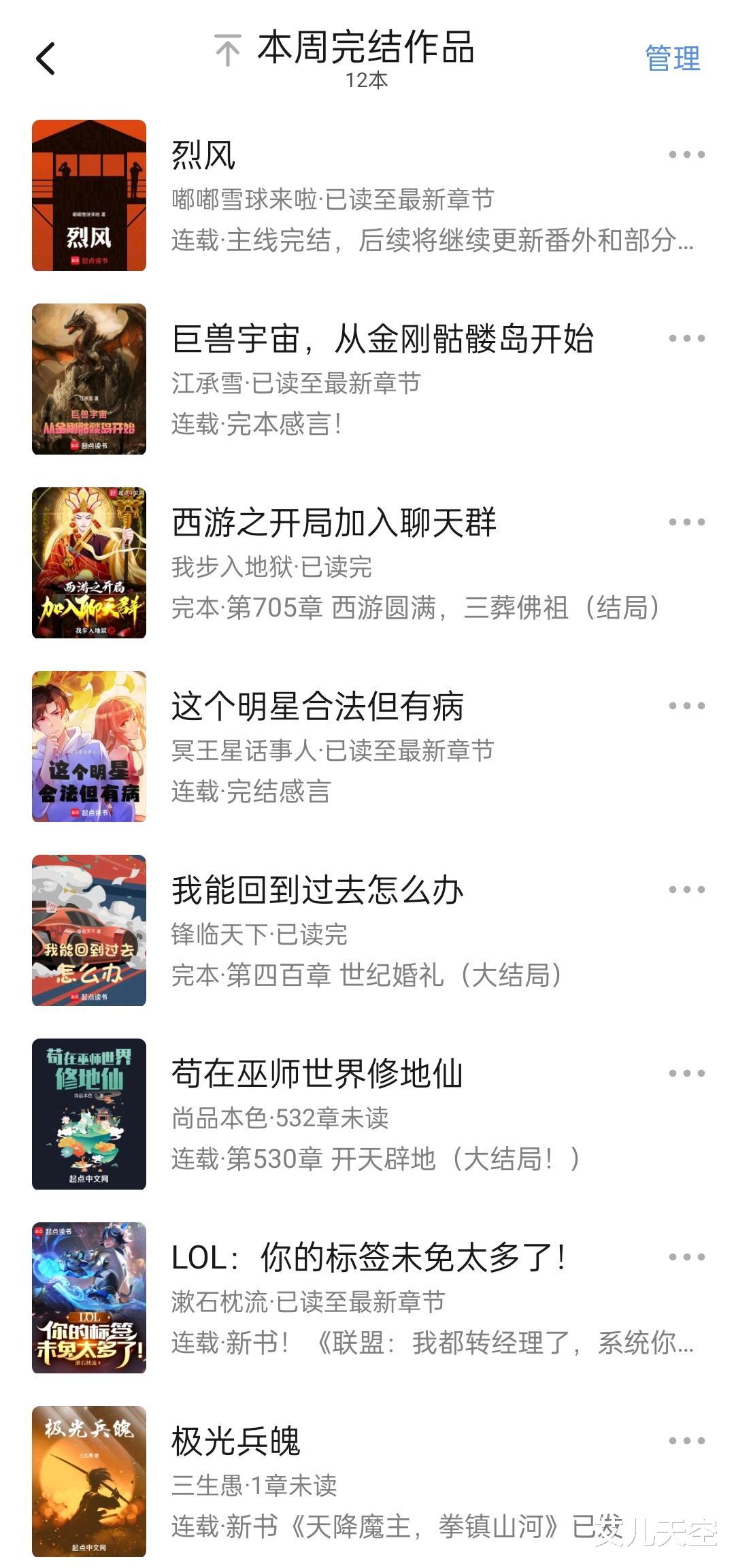Screen dimensions: 734x1568
Task: Select the book 这个明星合法但有病
Action: point(317,706)
